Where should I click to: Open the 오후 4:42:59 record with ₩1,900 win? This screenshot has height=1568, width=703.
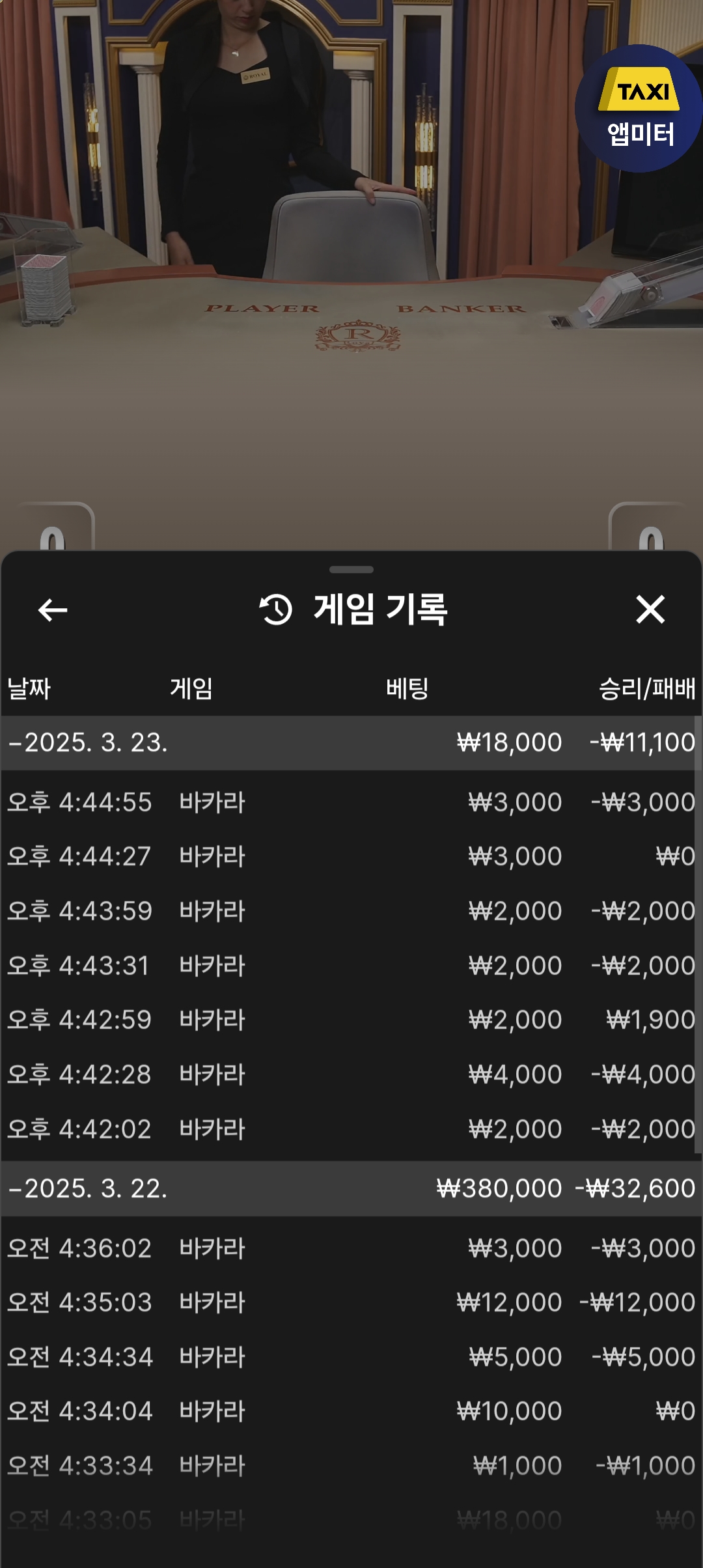351,1020
